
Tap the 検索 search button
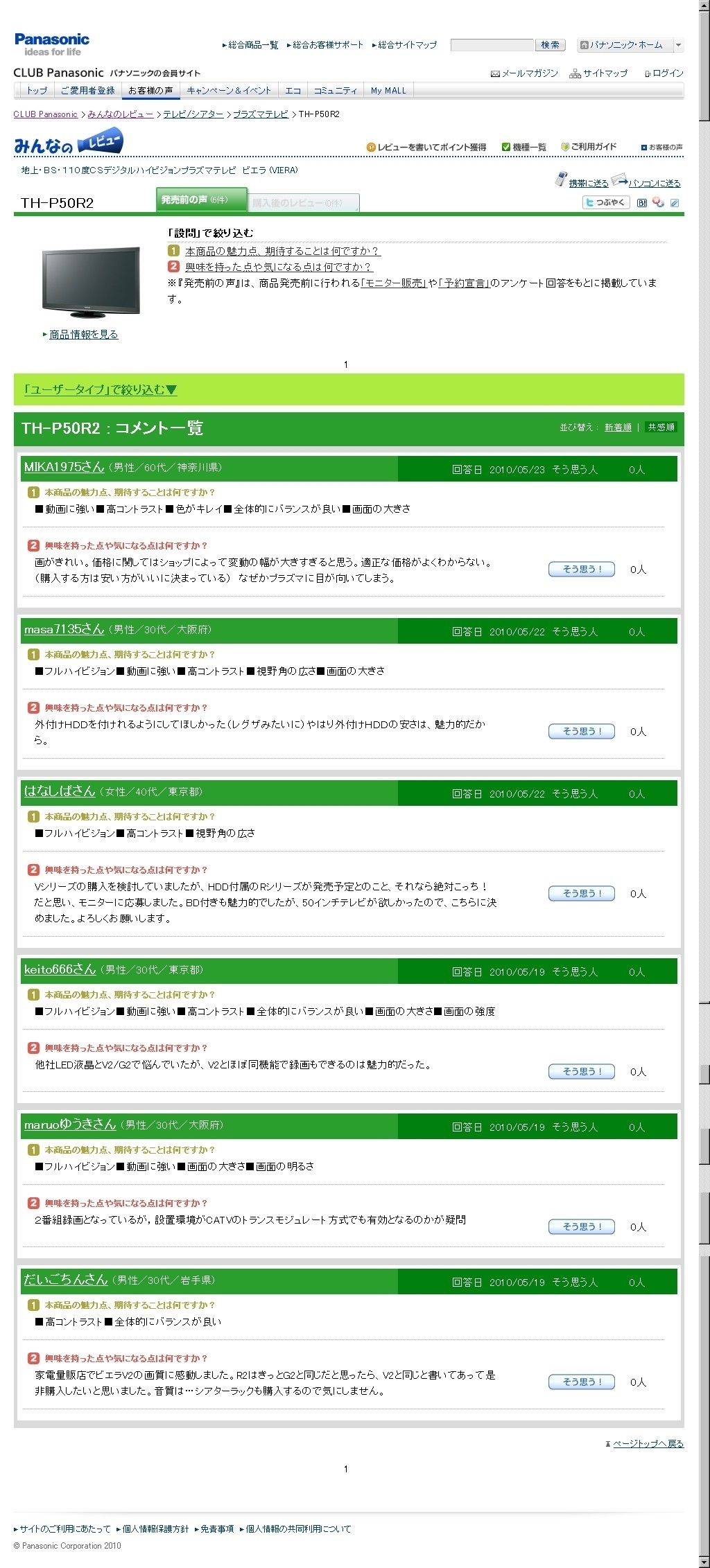[x=550, y=45]
